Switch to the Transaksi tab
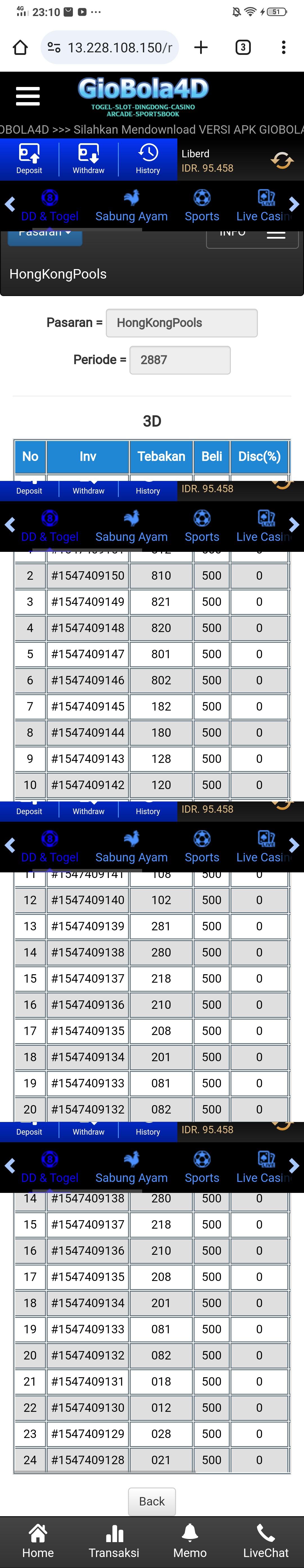Screen dimensions: 304x1568 tap(114, 1542)
